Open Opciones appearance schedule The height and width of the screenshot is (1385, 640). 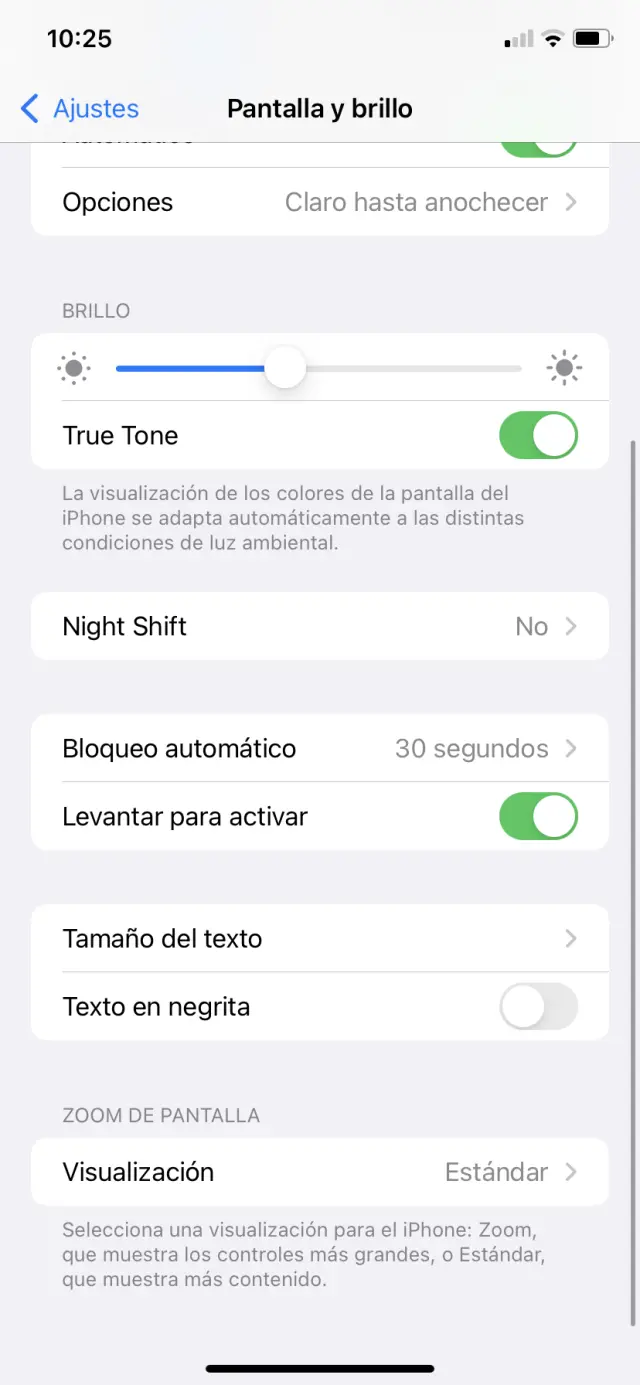320,202
